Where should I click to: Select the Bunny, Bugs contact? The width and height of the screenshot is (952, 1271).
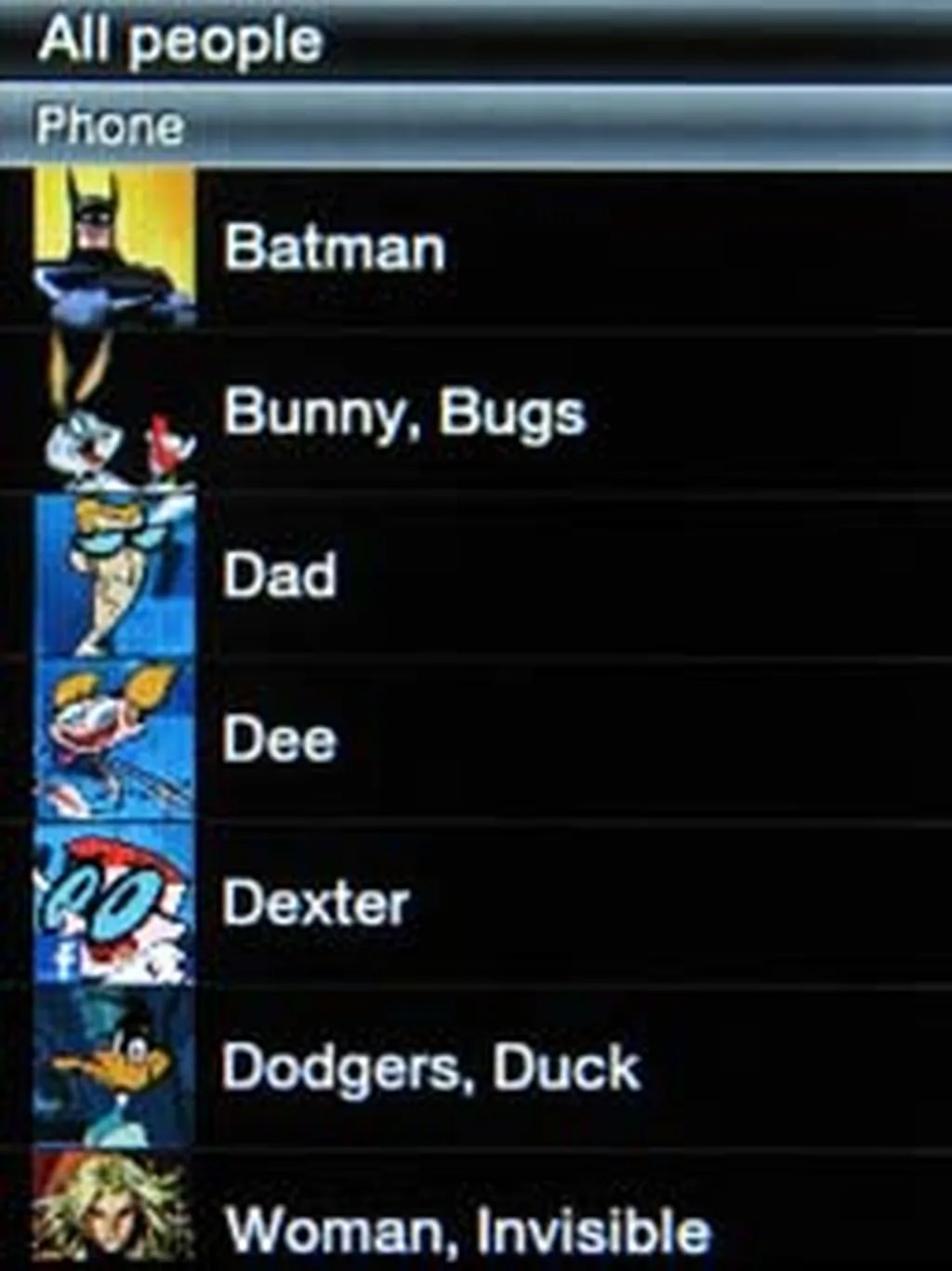pyautogui.click(x=404, y=412)
